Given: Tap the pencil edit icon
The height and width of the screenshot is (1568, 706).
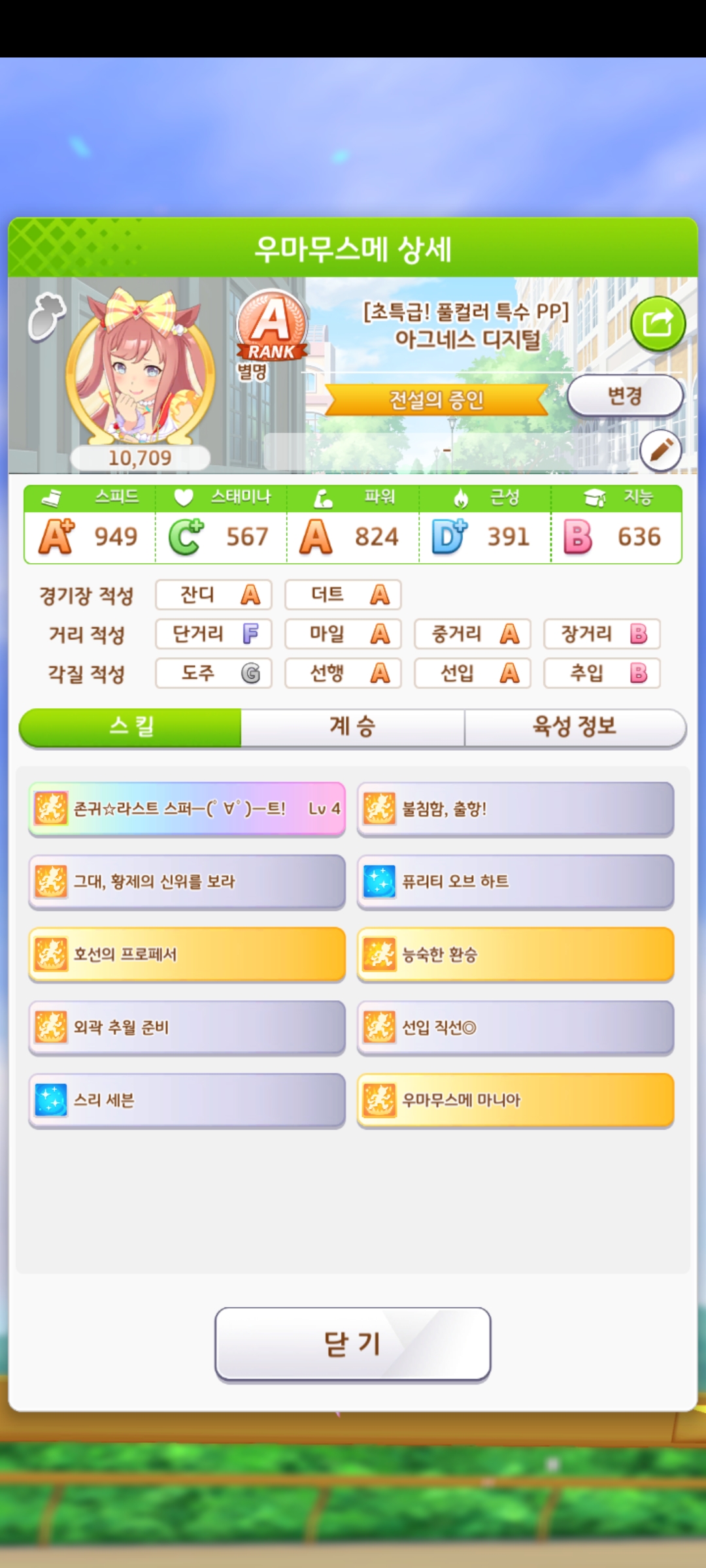Looking at the screenshot, I should [x=660, y=450].
